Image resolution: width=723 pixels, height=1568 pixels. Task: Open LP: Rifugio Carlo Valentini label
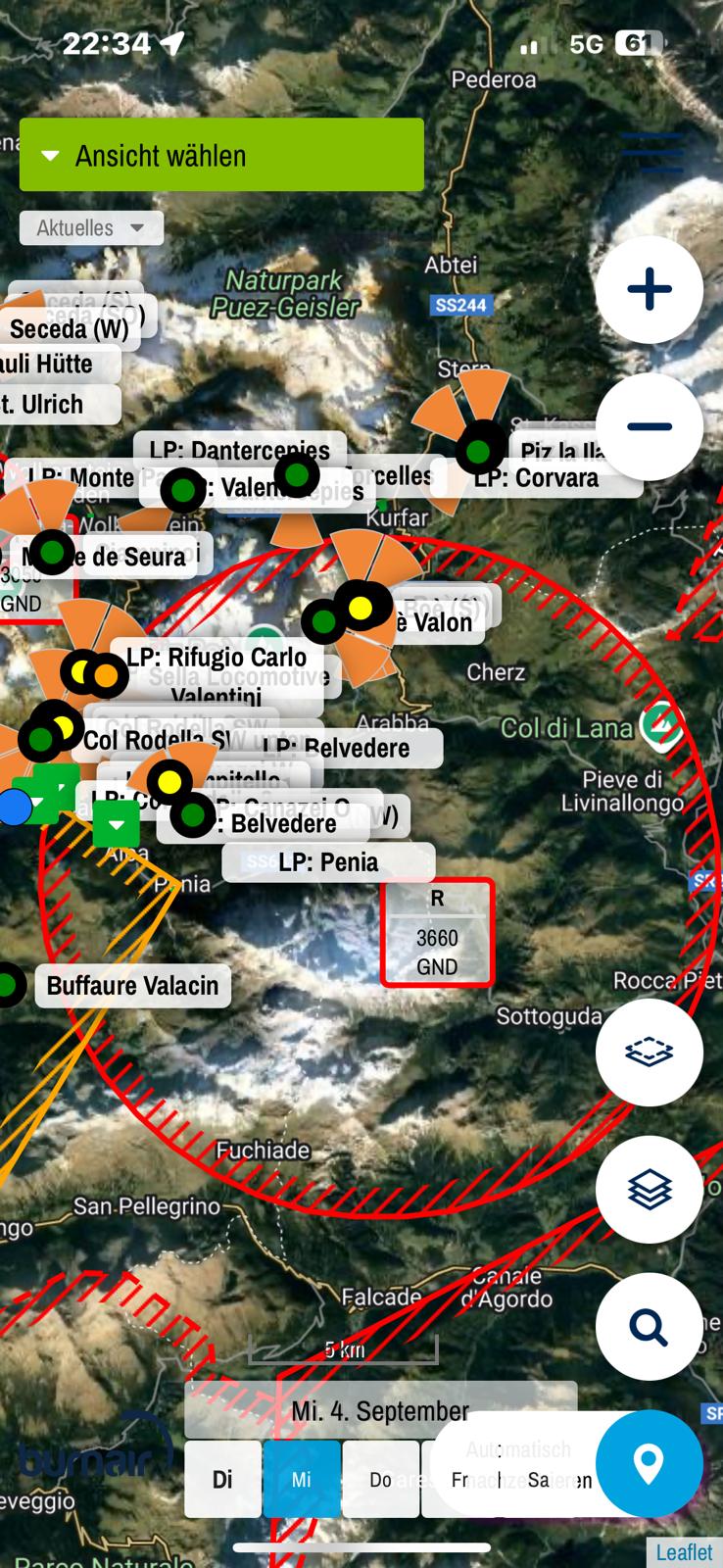[x=217, y=675]
